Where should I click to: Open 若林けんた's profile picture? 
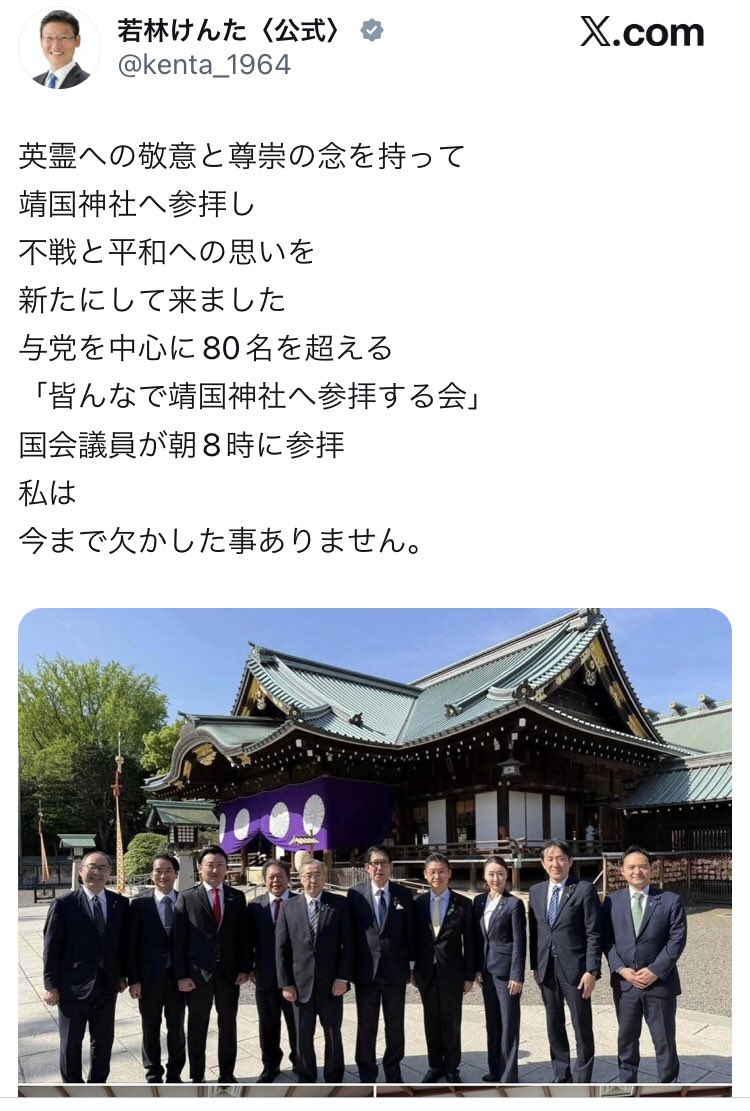point(59,48)
